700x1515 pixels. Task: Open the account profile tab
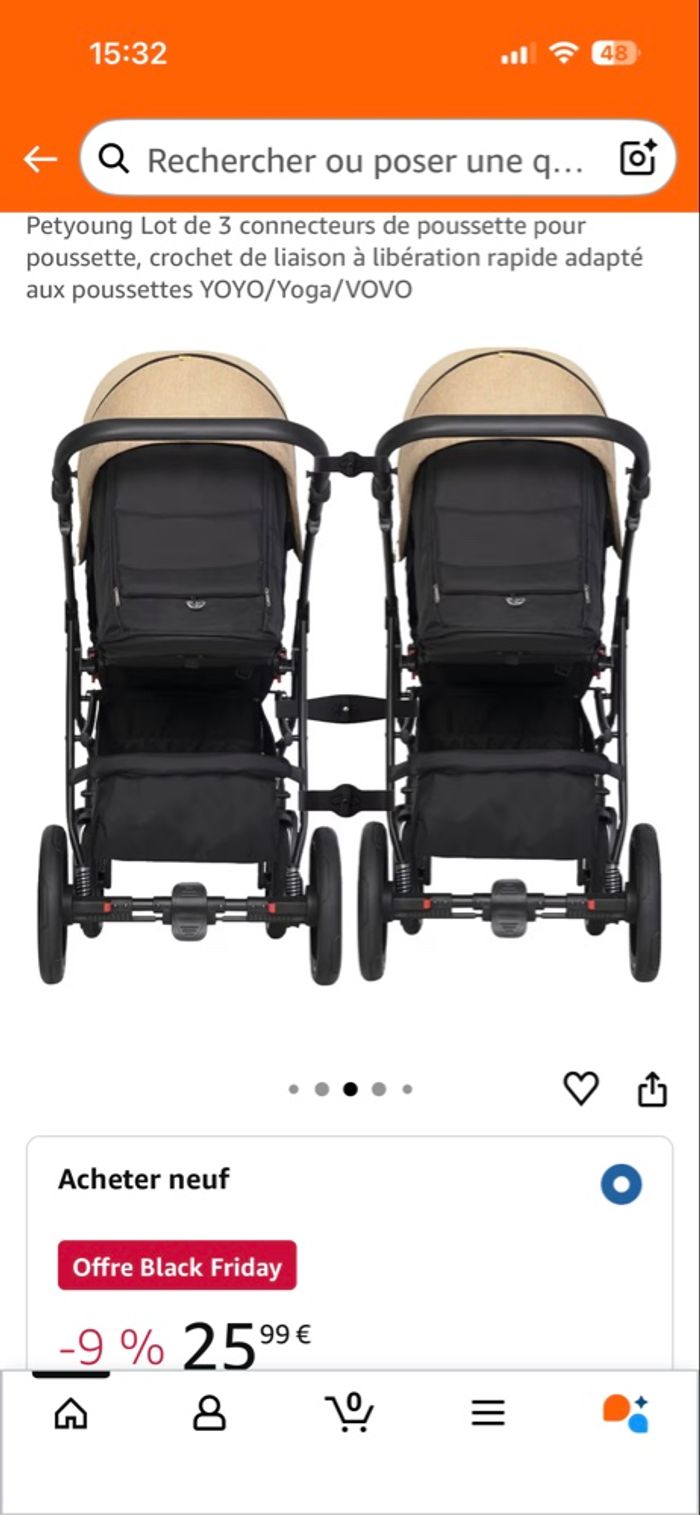coord(209,1413)
